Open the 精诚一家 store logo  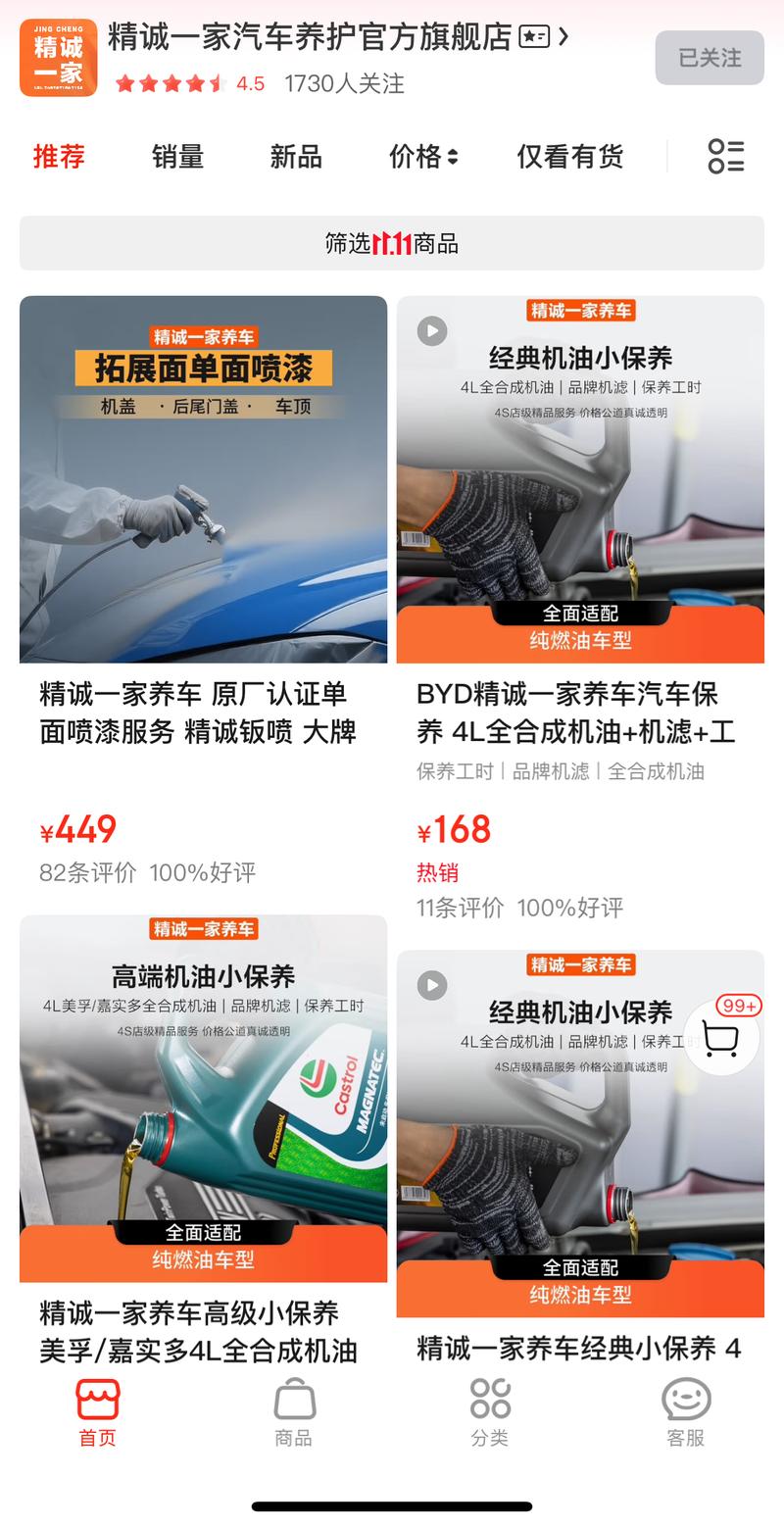[59, 58]
